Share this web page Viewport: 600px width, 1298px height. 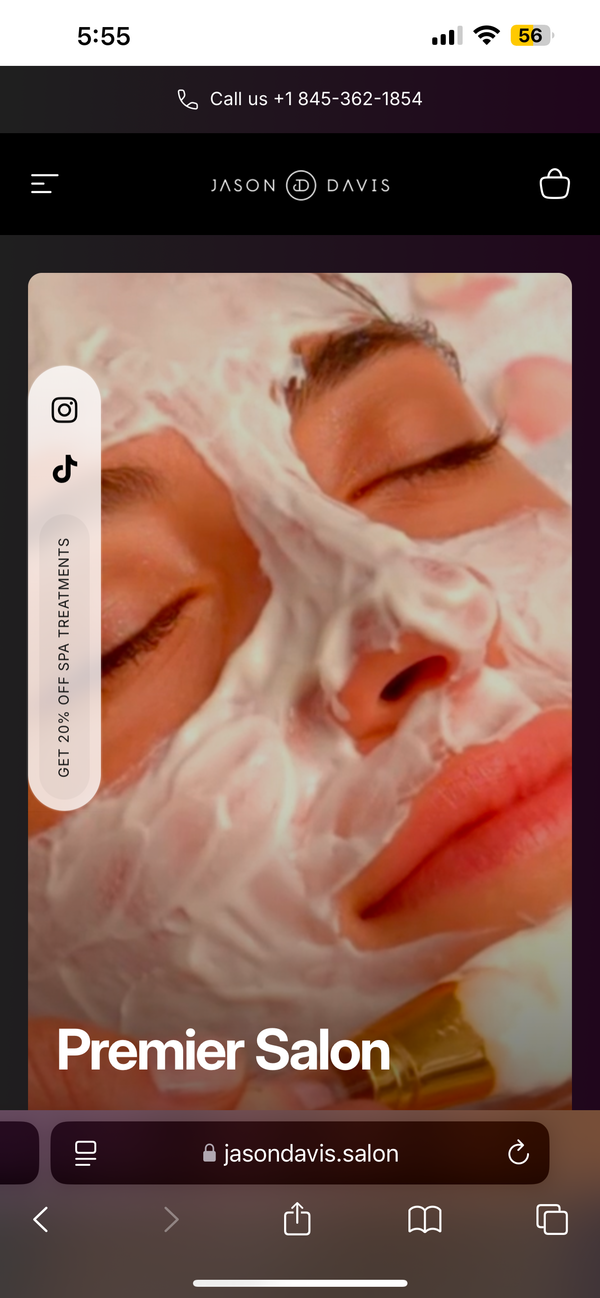[x=297, y=1219]
